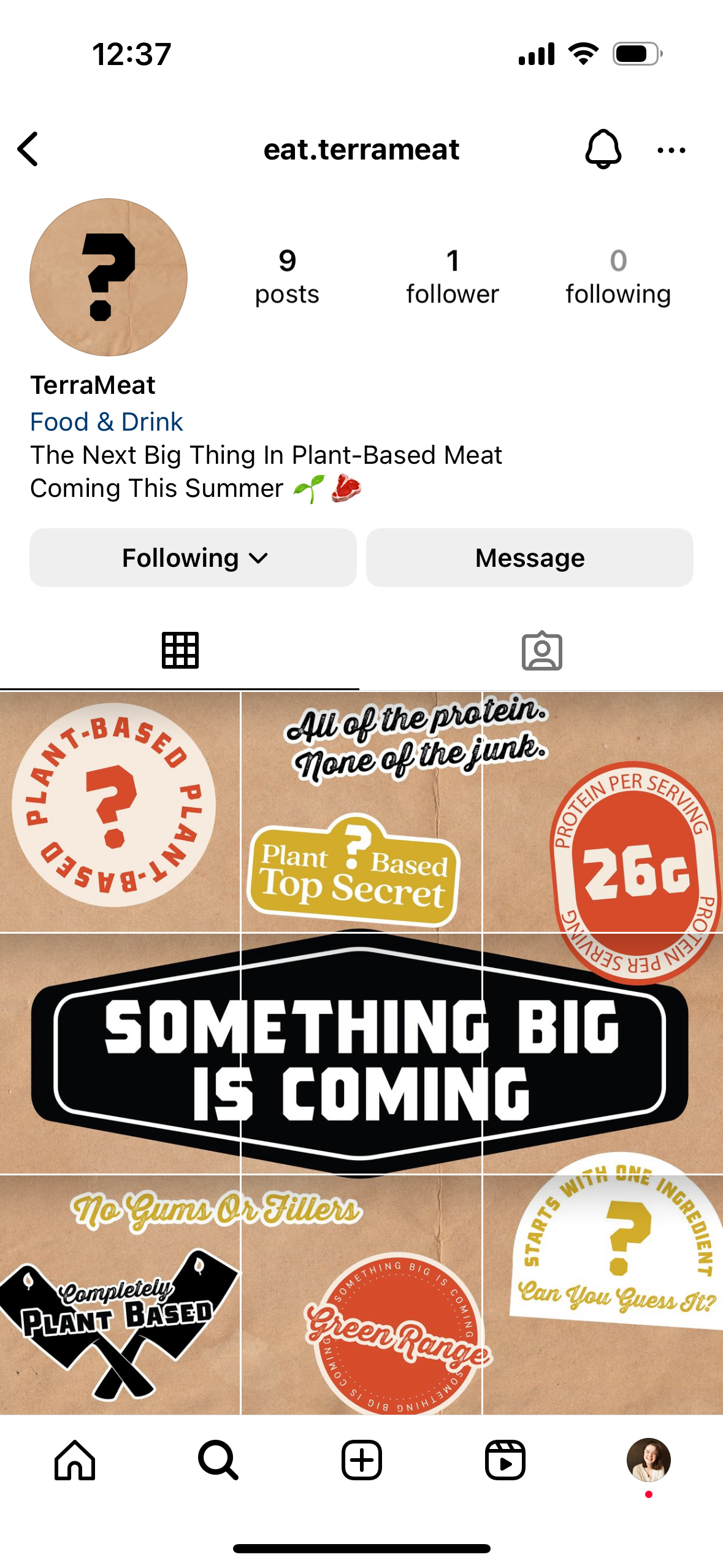
Task: Open the Food & Drink category link
Action: click(x=107, y=421)
